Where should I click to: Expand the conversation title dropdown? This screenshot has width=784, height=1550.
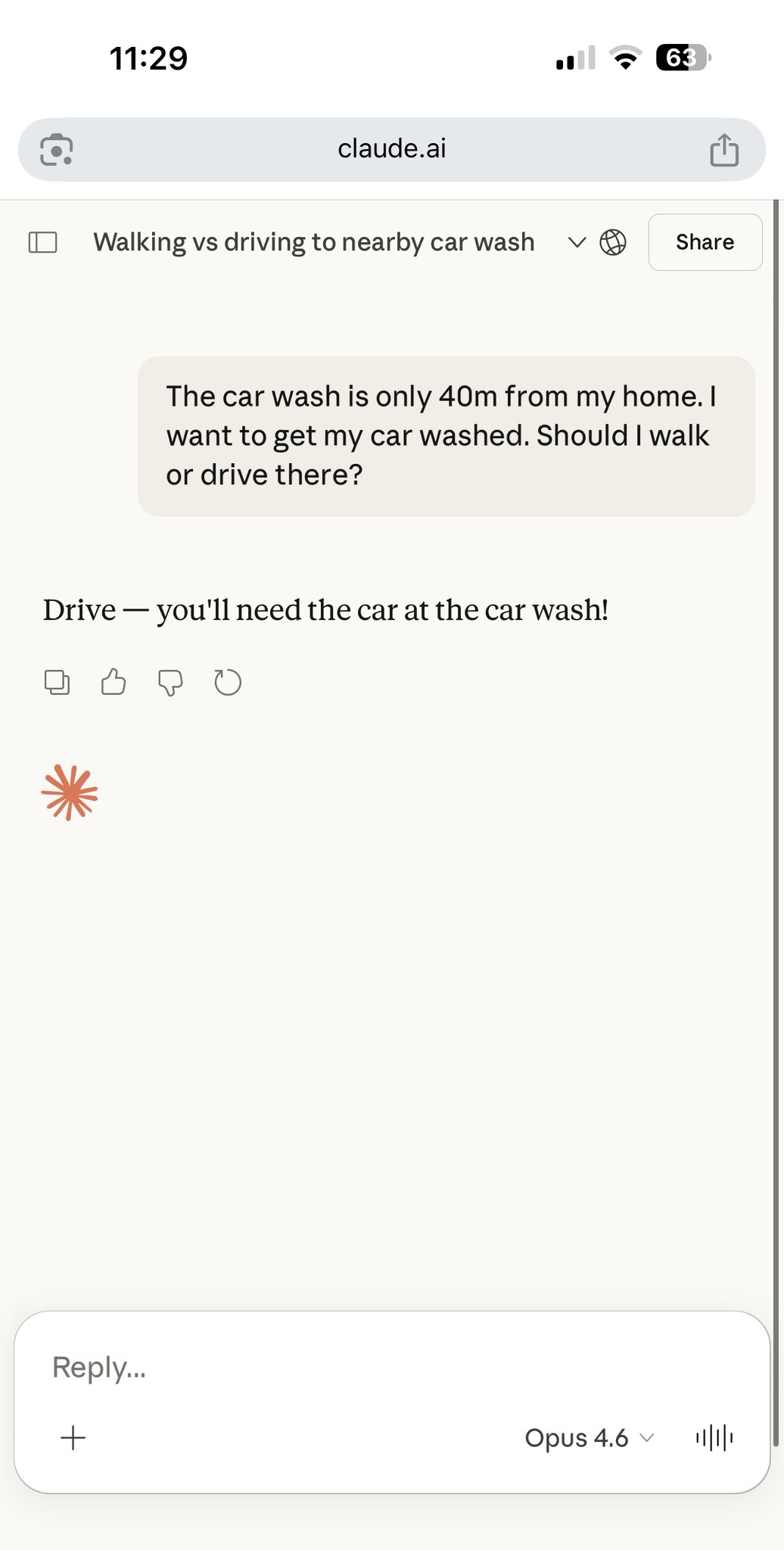[577, 242]
